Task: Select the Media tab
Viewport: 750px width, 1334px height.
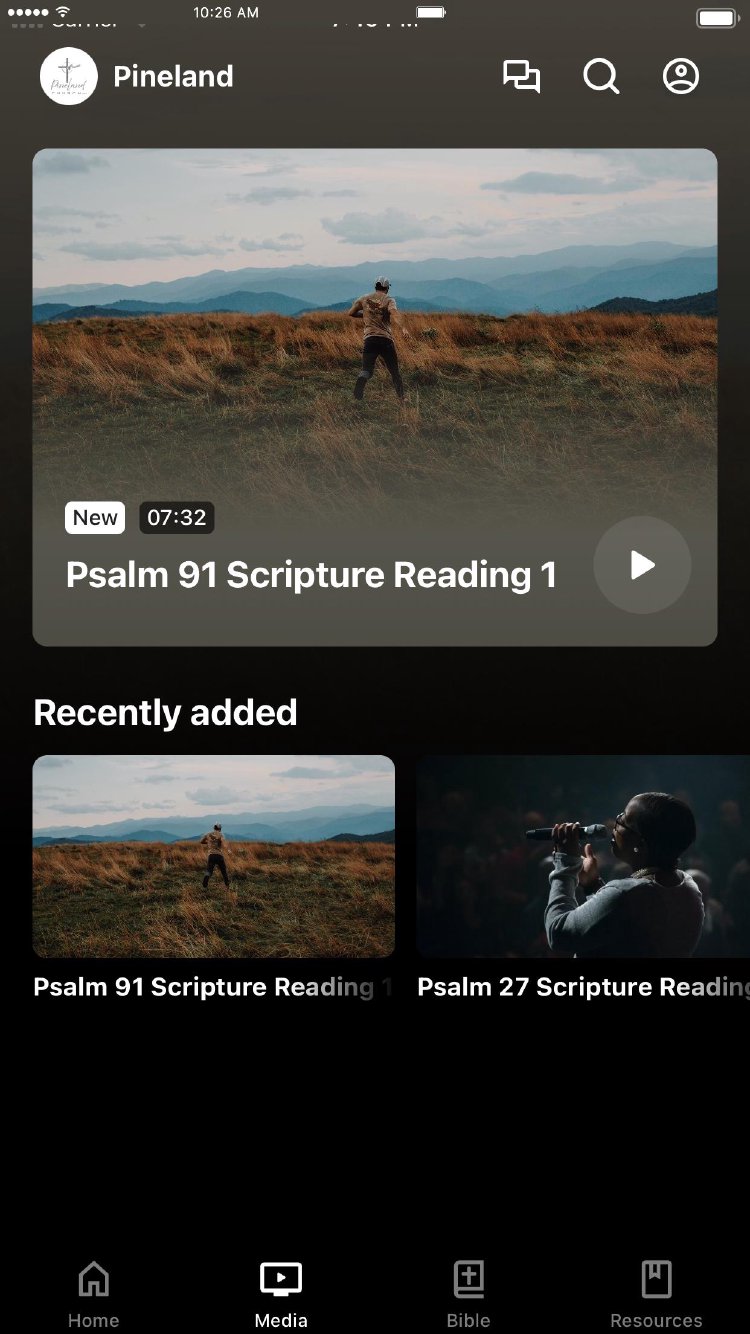Action: pyautogui.click(x=281, y=1293)
